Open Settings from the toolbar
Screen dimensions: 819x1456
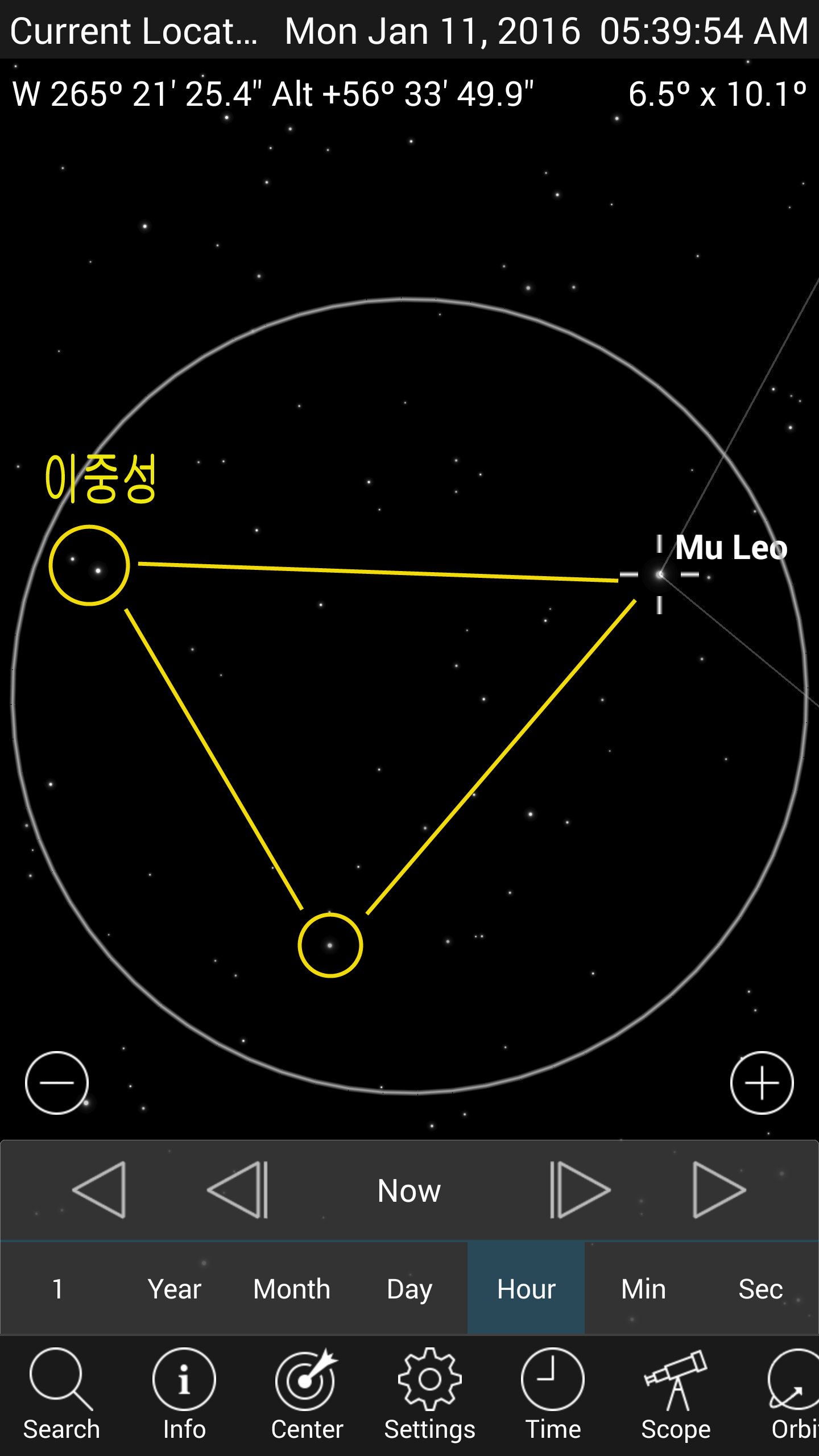click(x=430, y=1393)
